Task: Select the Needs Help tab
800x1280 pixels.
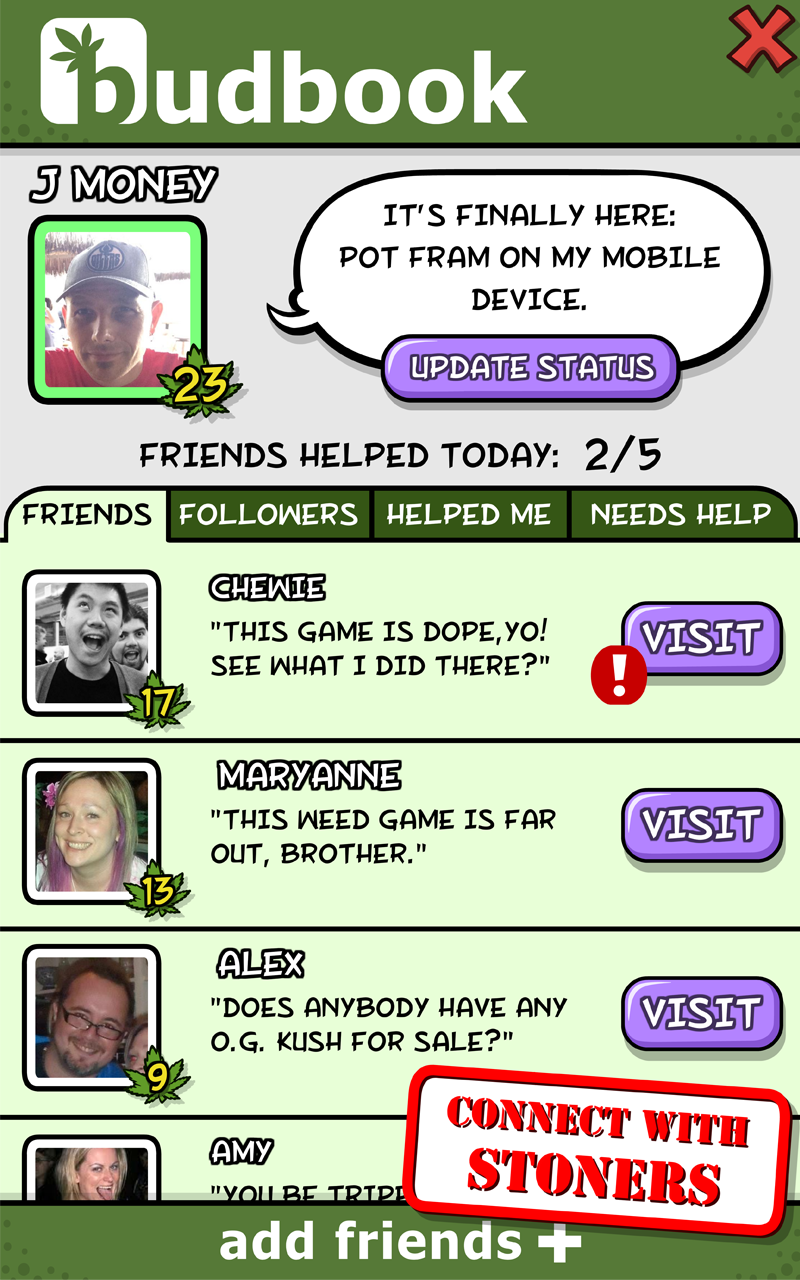Action: pos(680,515)
